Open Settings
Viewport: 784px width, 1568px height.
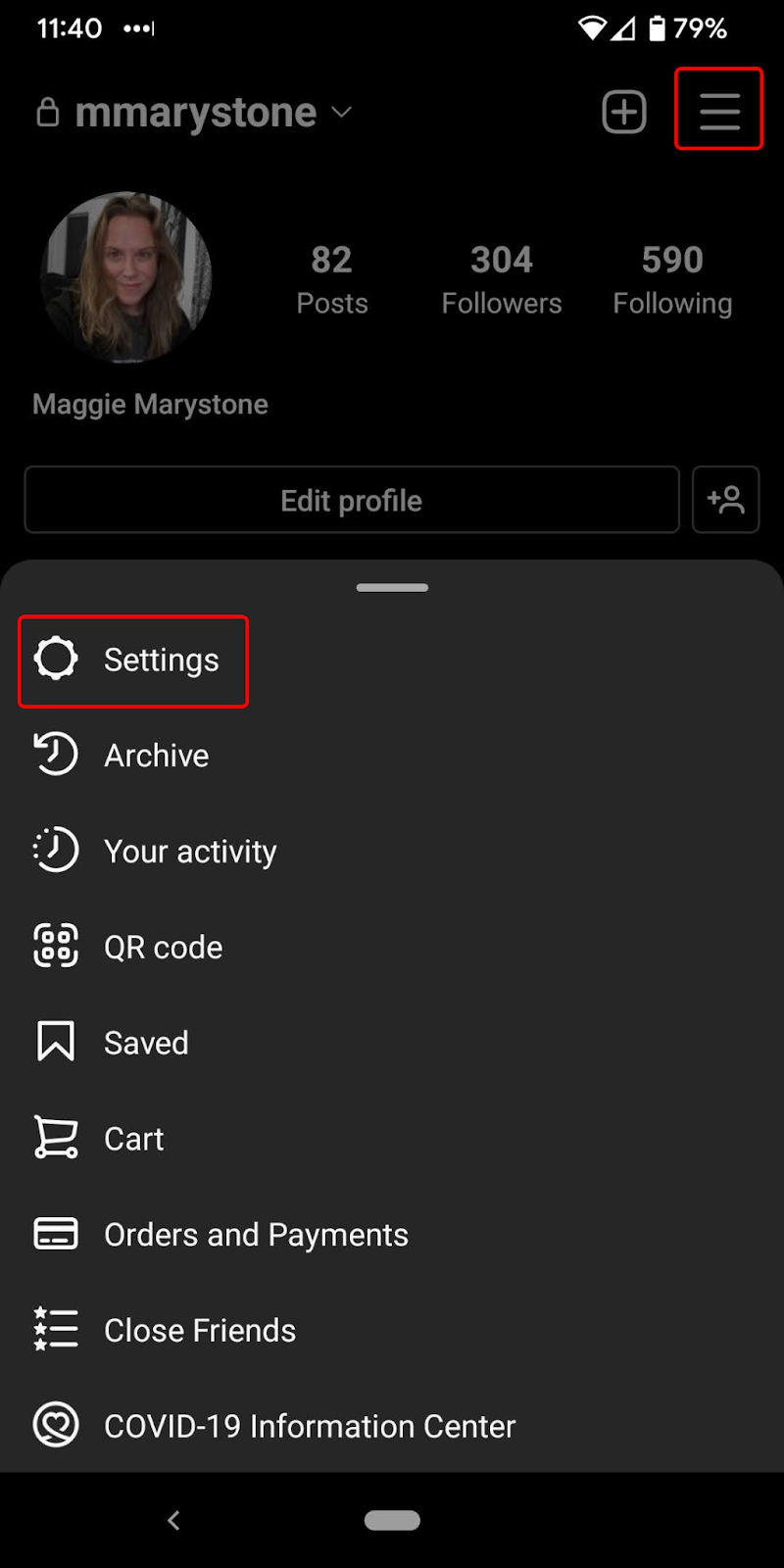click(133, 661)
